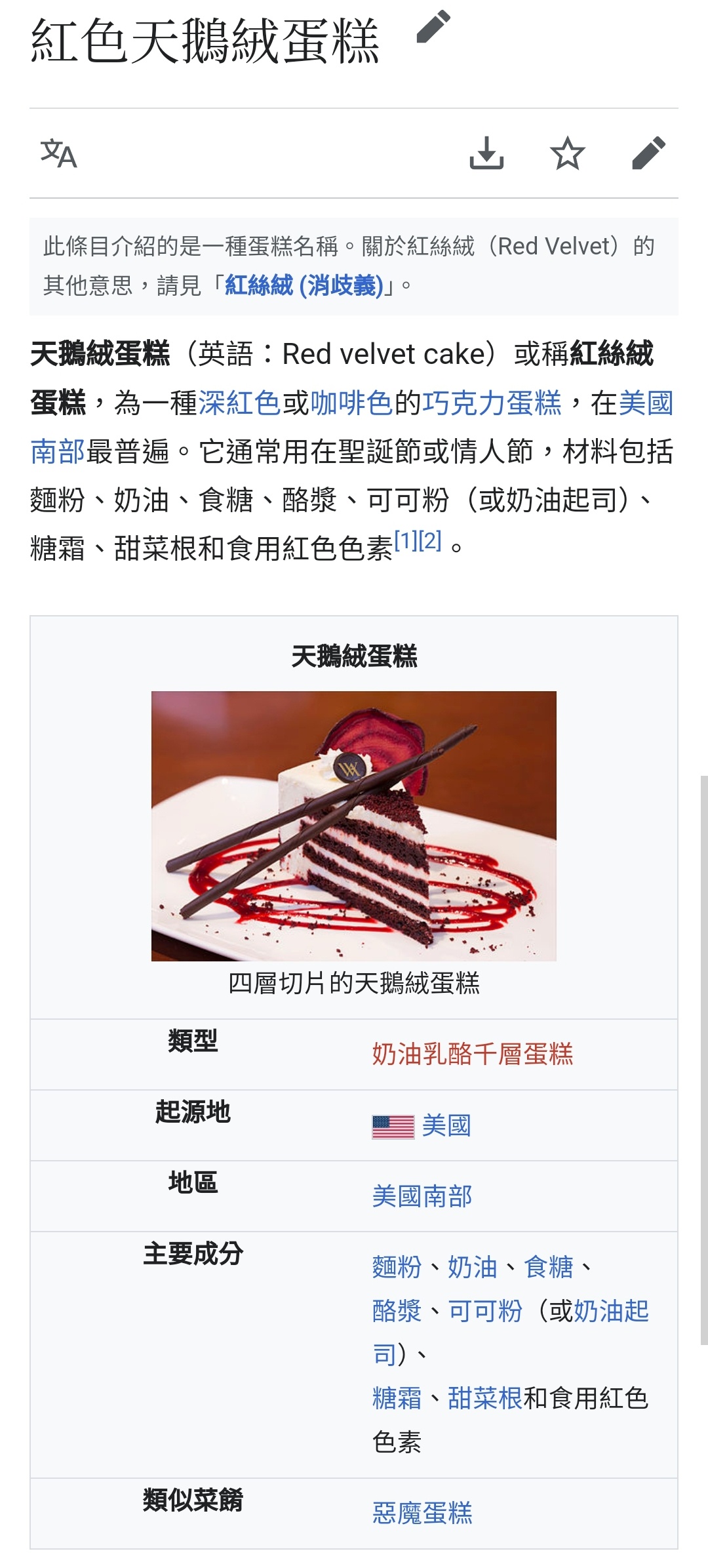This screenshot has height=1568, width=708.
Task: Open the 糖霜 link in infobox
Action: point(397,1398)
